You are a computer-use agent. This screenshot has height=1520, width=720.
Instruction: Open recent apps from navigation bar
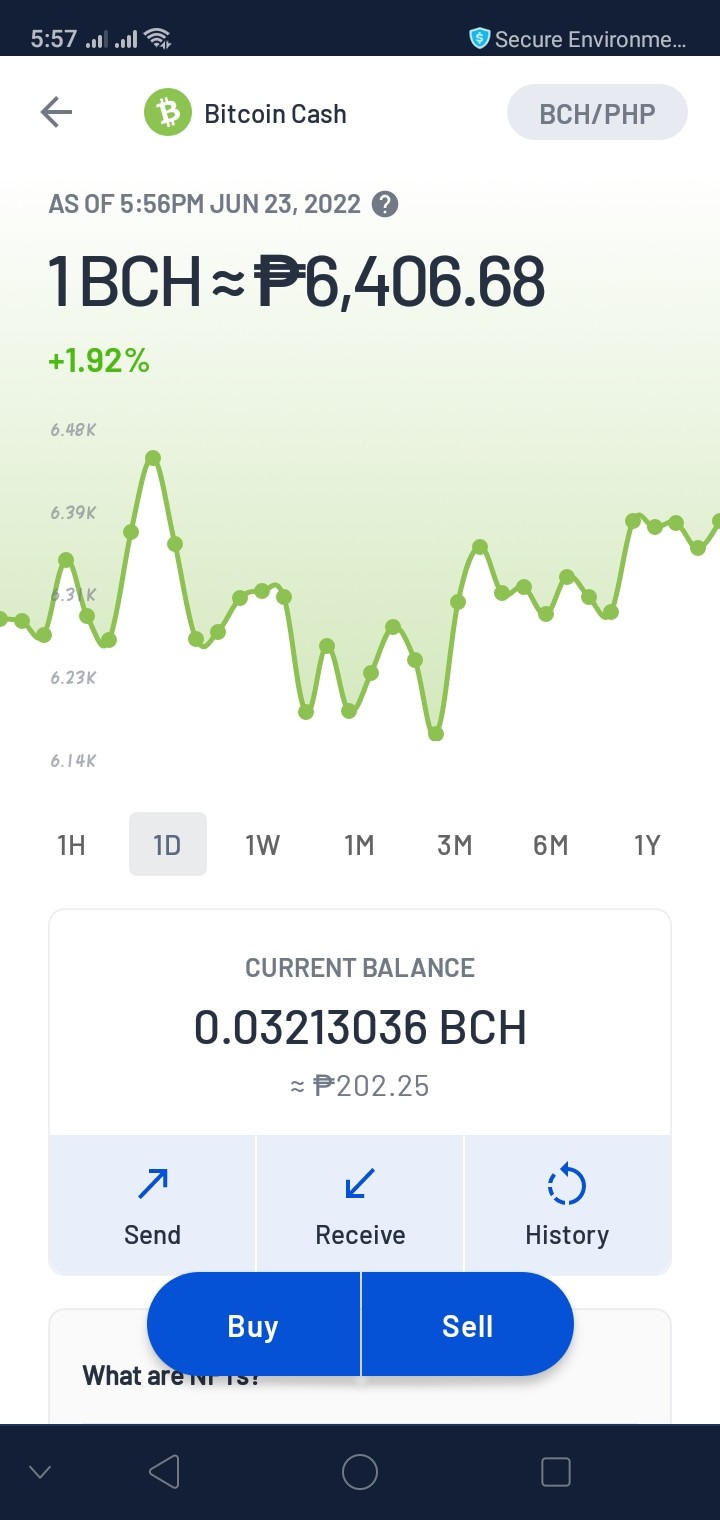[x=555, y=1472]
